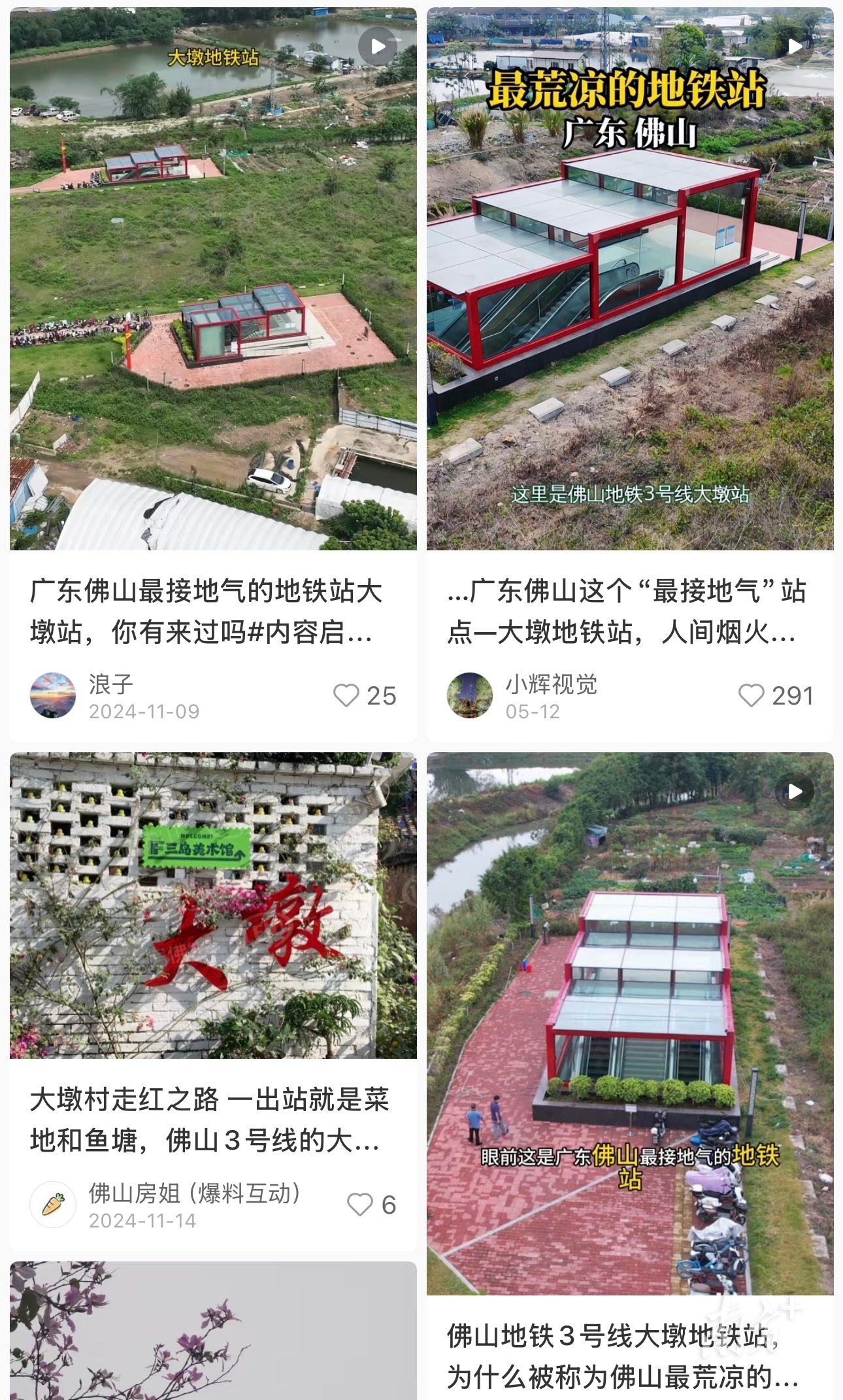Open 小辉视觉's 最荒凉的地铁站 video
The height and width of the screenshot is (1400, 843).
point(630,278)
